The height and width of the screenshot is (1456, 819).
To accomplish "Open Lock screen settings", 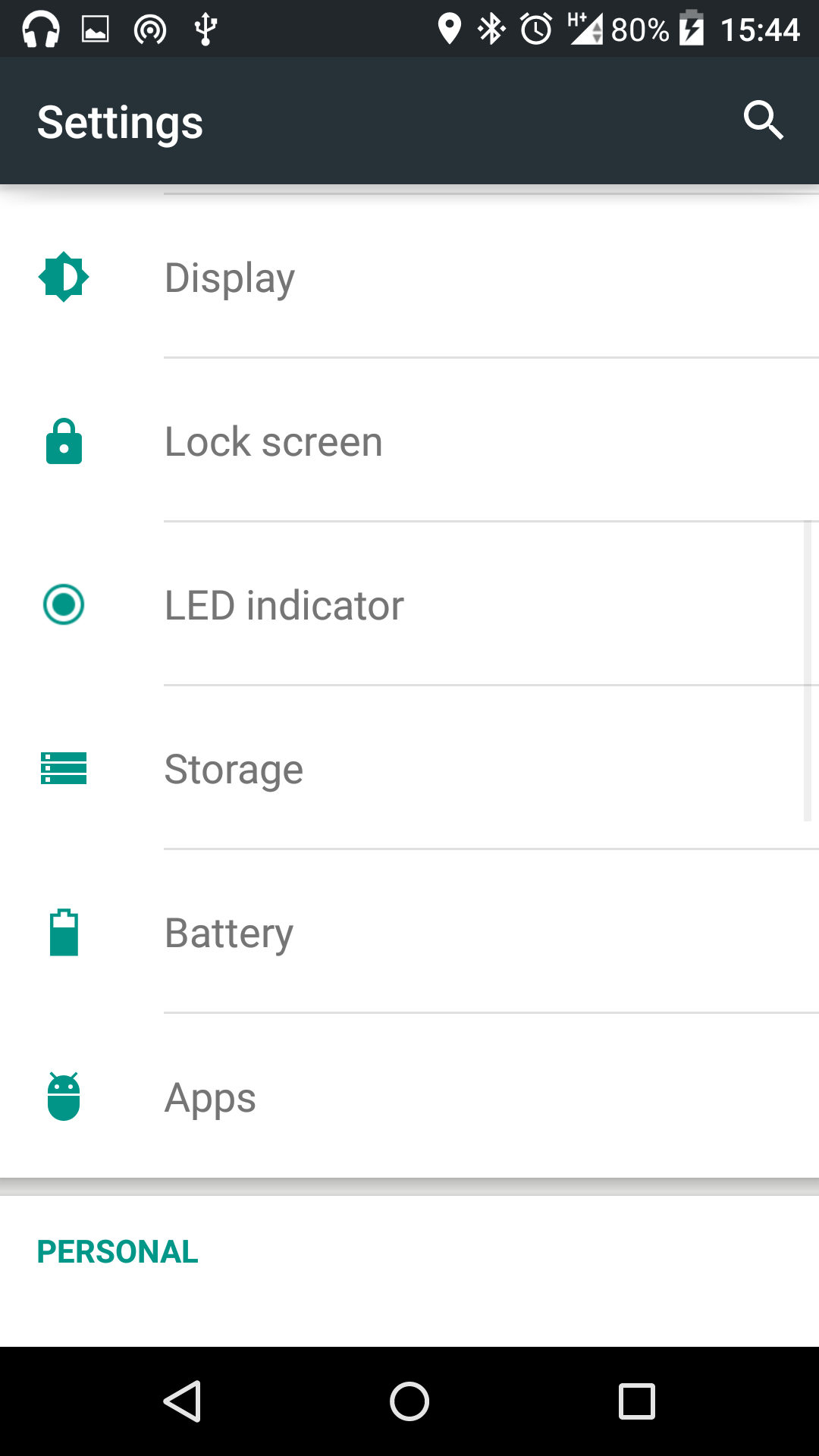I will (409, 441).
